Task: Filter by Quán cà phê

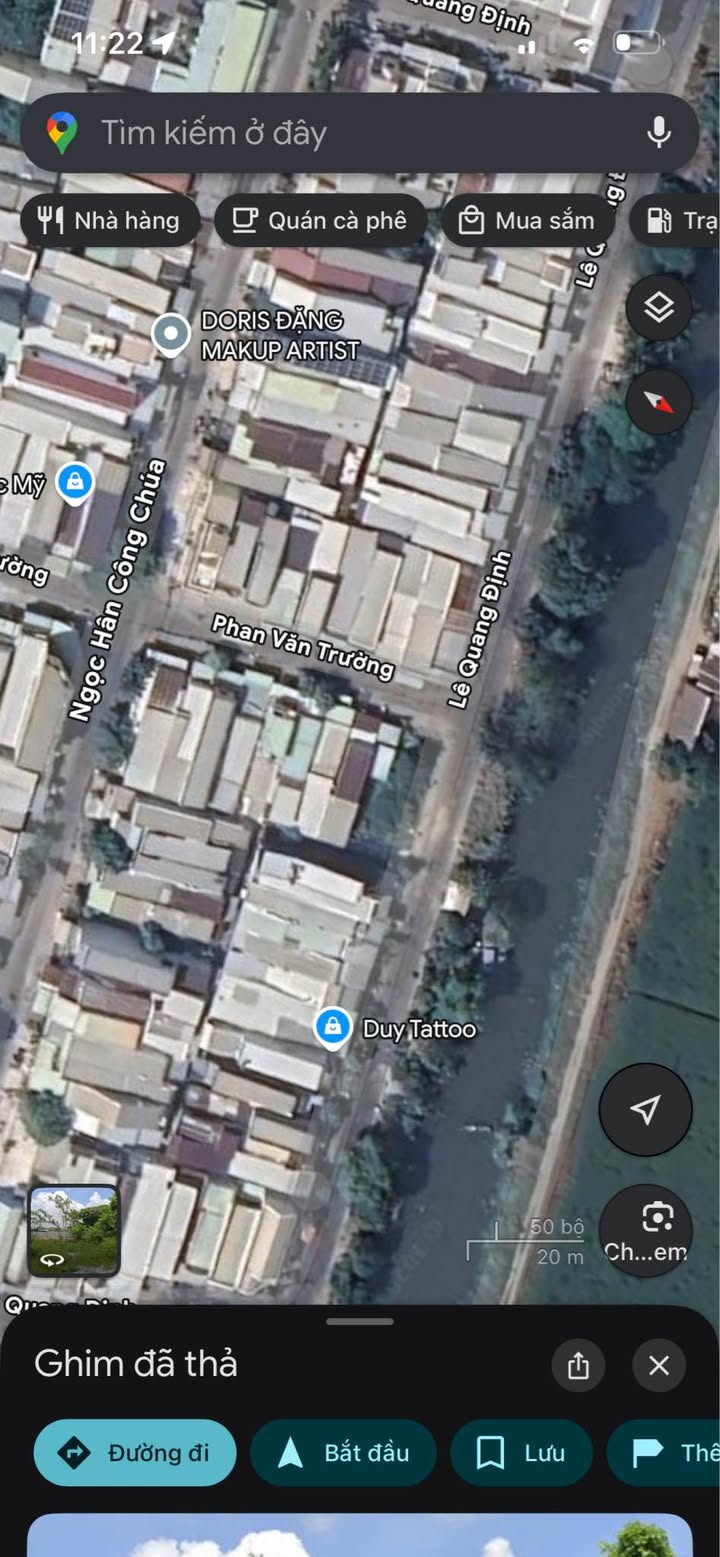Action: [320, 221]
